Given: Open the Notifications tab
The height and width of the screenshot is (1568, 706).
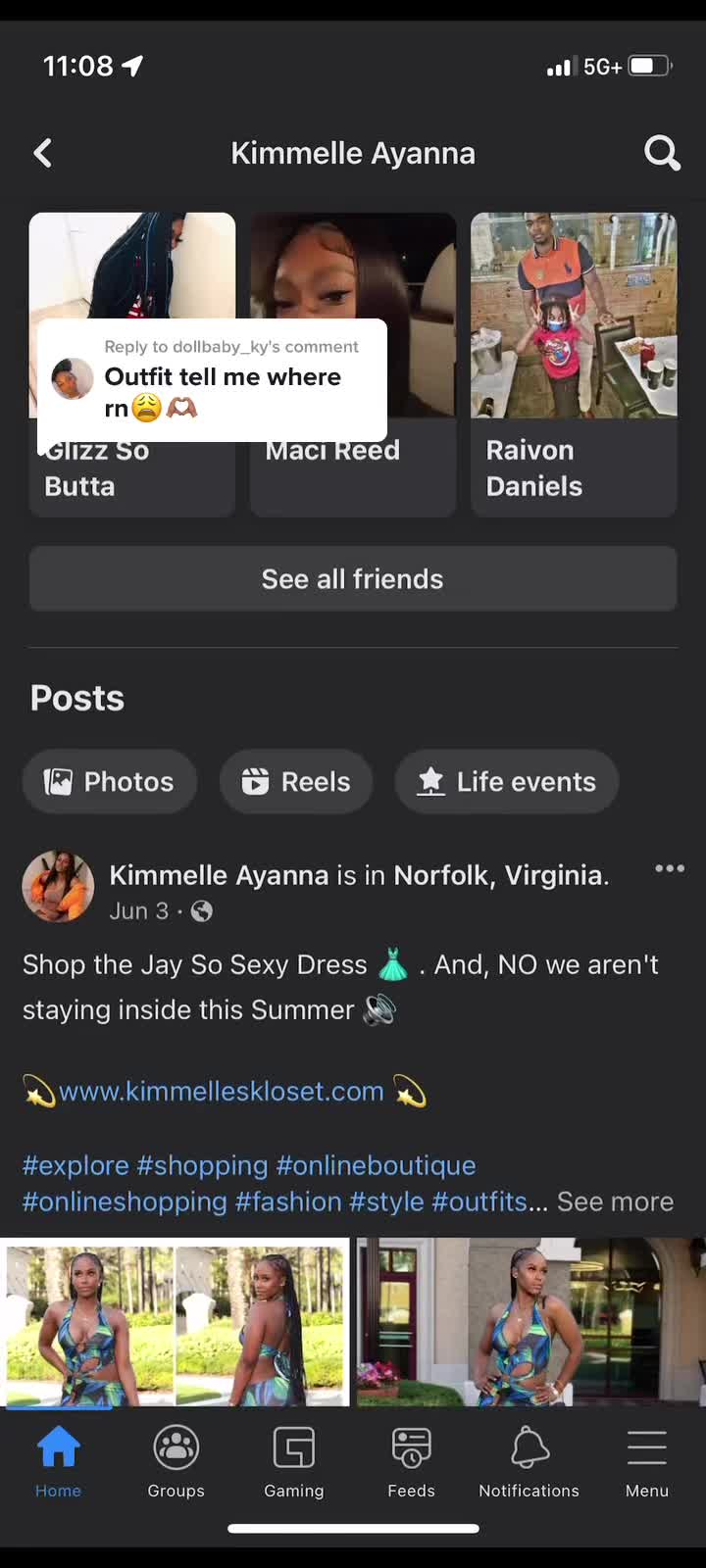Looking at the screenshot, I should [x=529, y=1460].
